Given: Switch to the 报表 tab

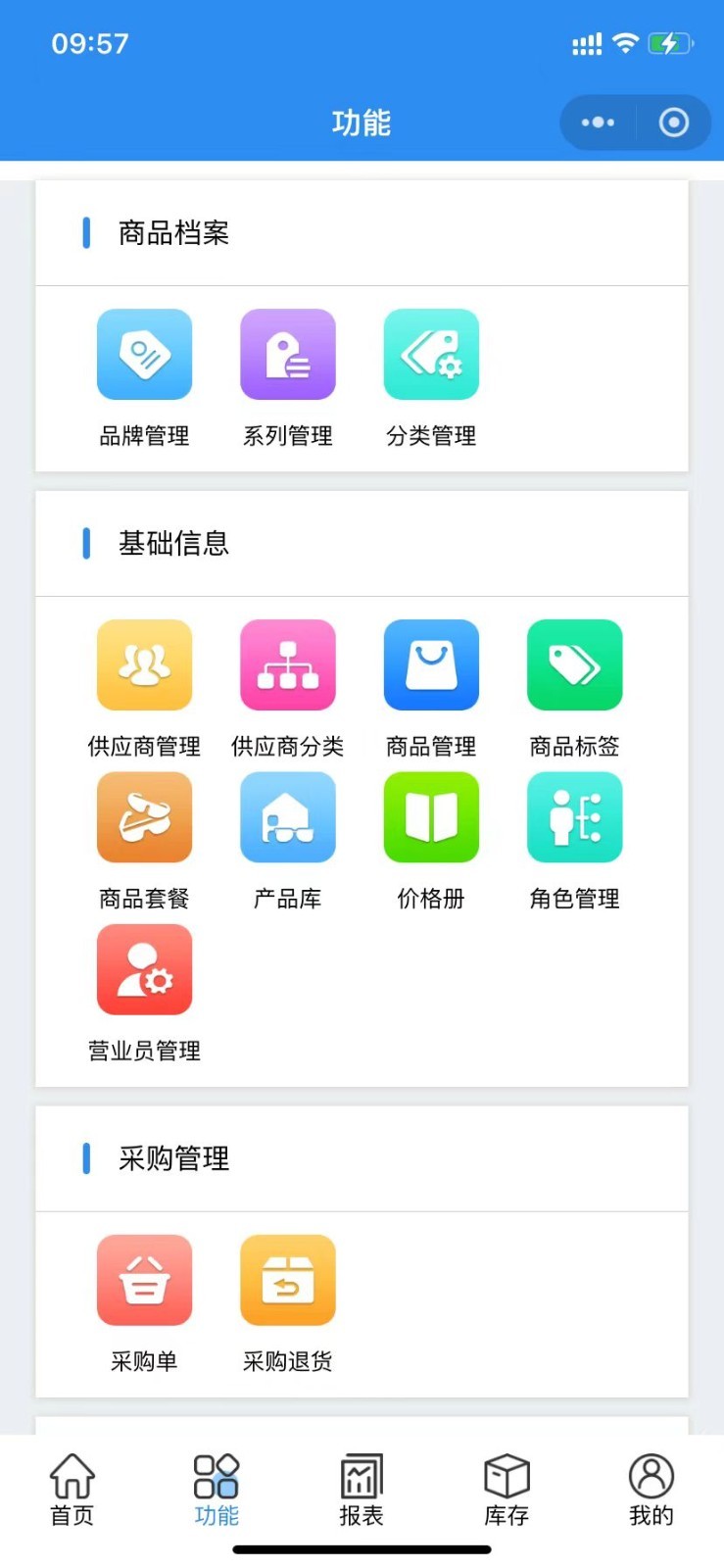Looking at the screenshot, I should pos(362,1489).
